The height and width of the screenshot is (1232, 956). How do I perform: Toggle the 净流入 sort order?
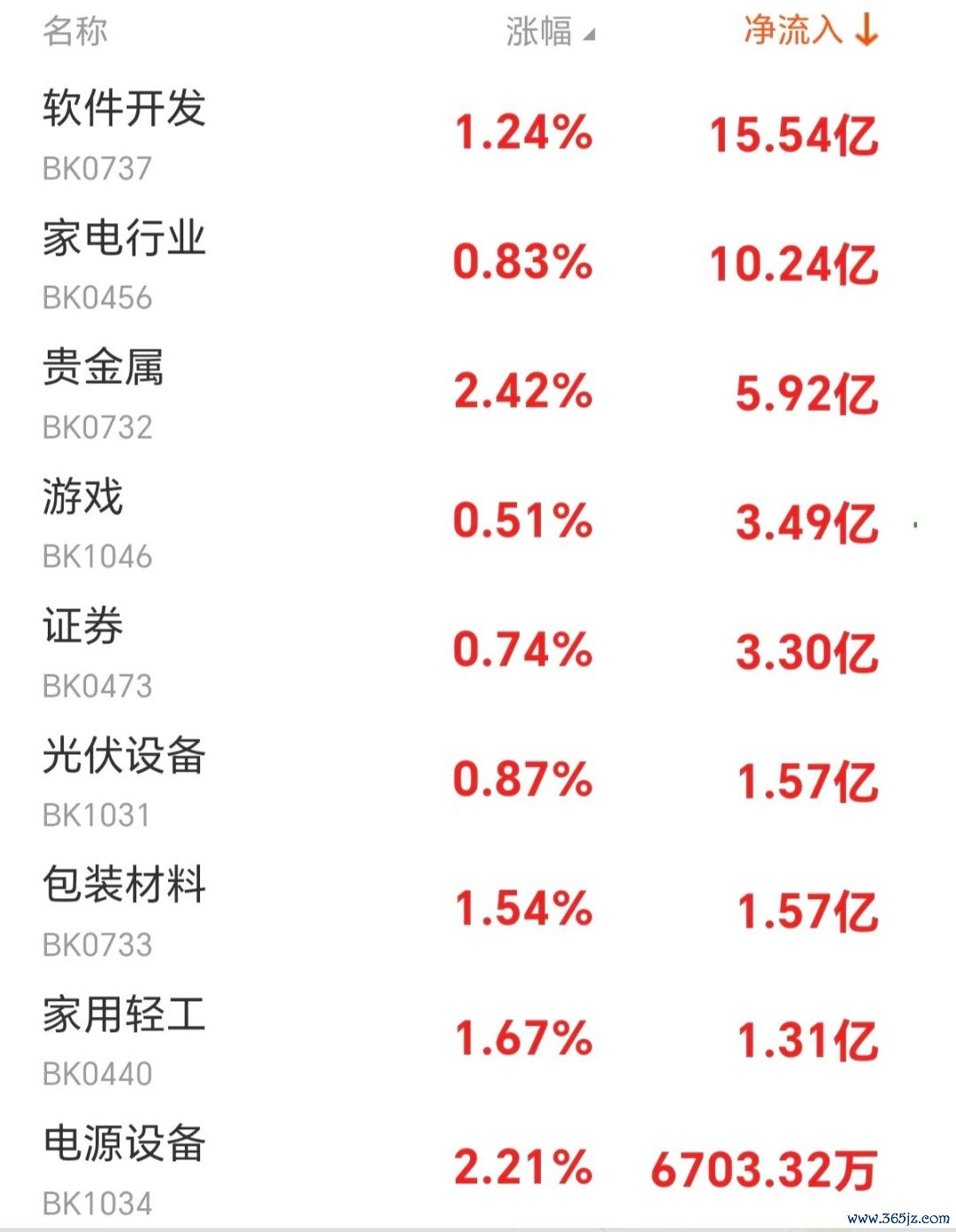click(809, 30)
